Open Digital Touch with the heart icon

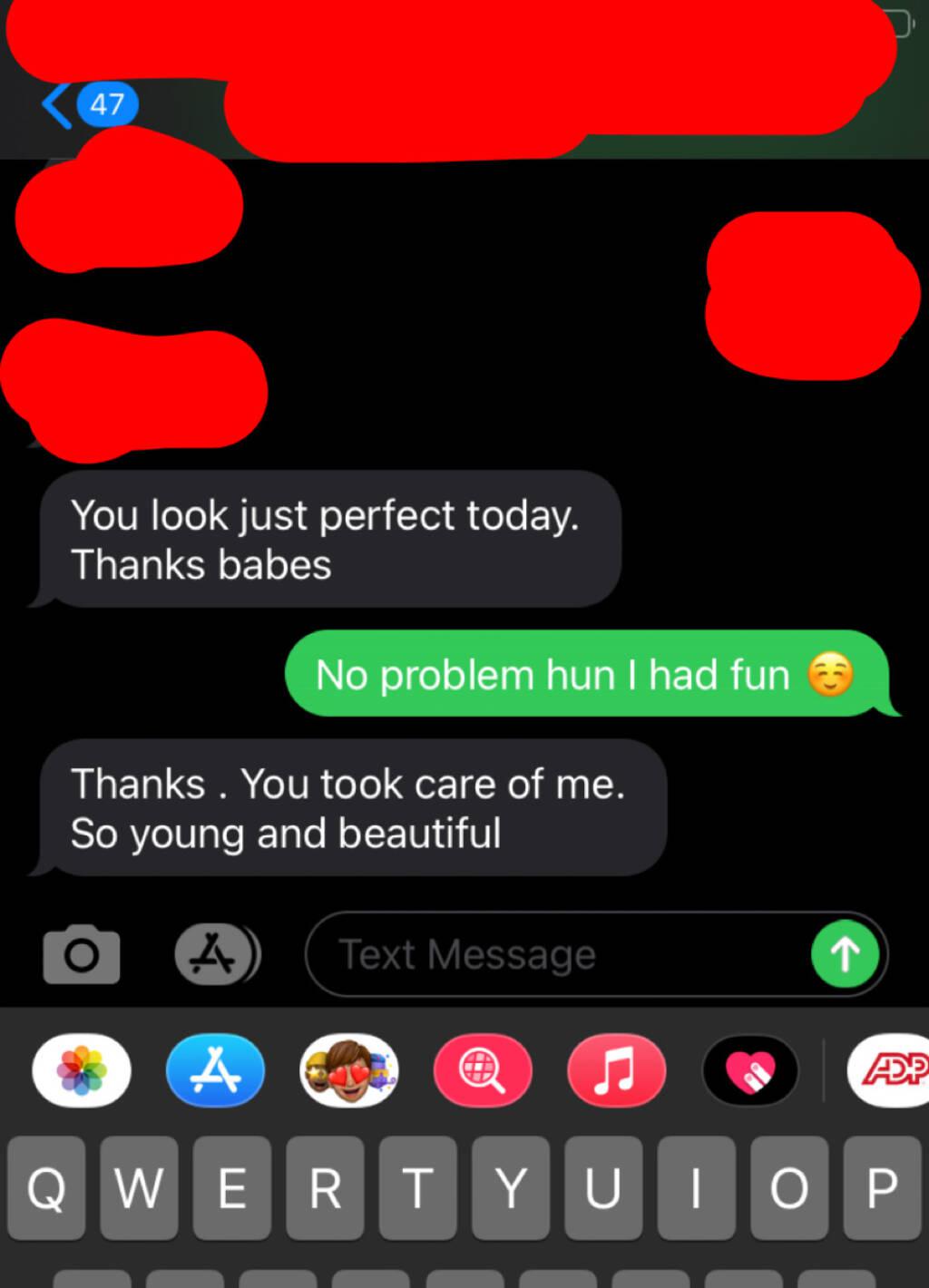[750, 1070]
